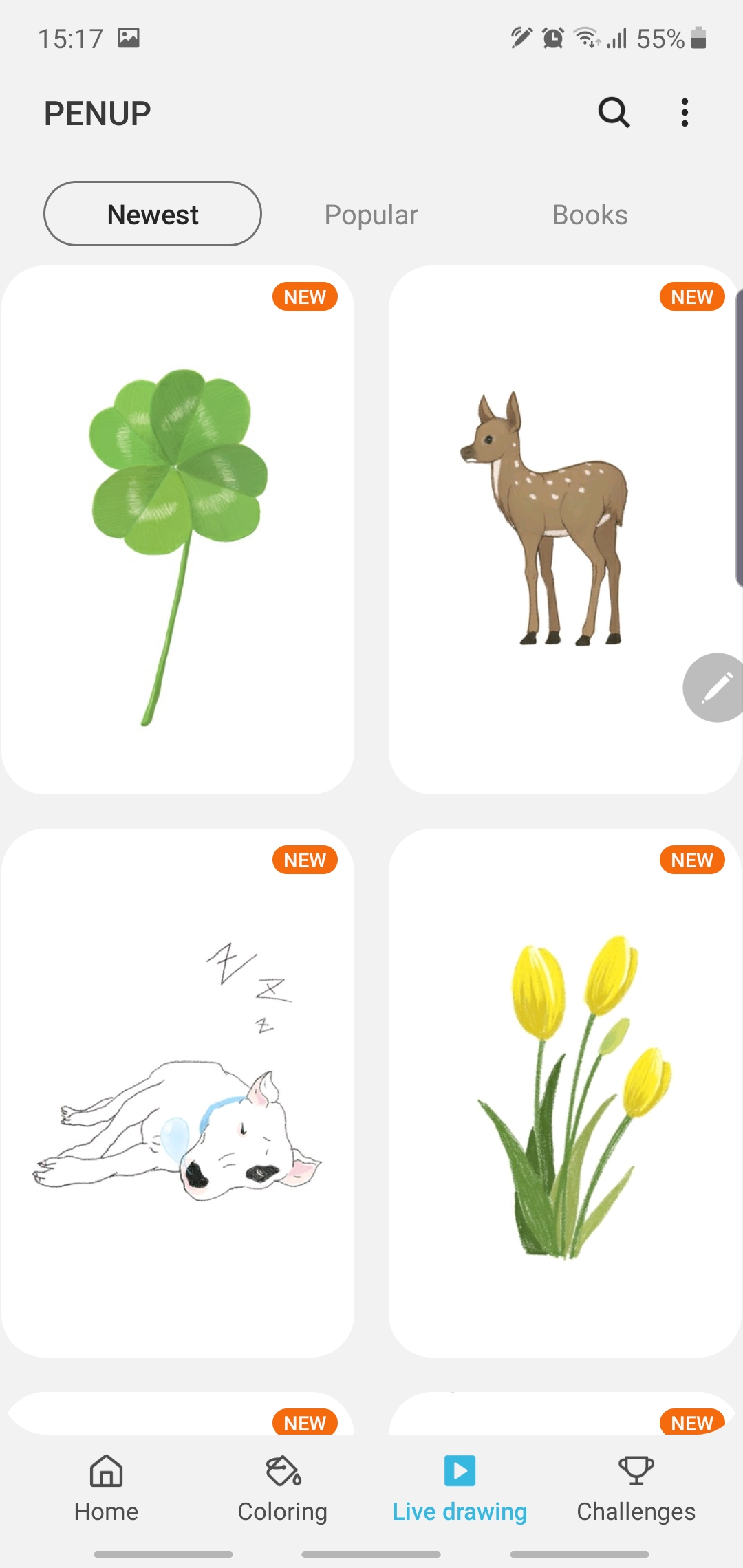Select the Newest tab
The image size is (743, 1568).
[153, 214]
